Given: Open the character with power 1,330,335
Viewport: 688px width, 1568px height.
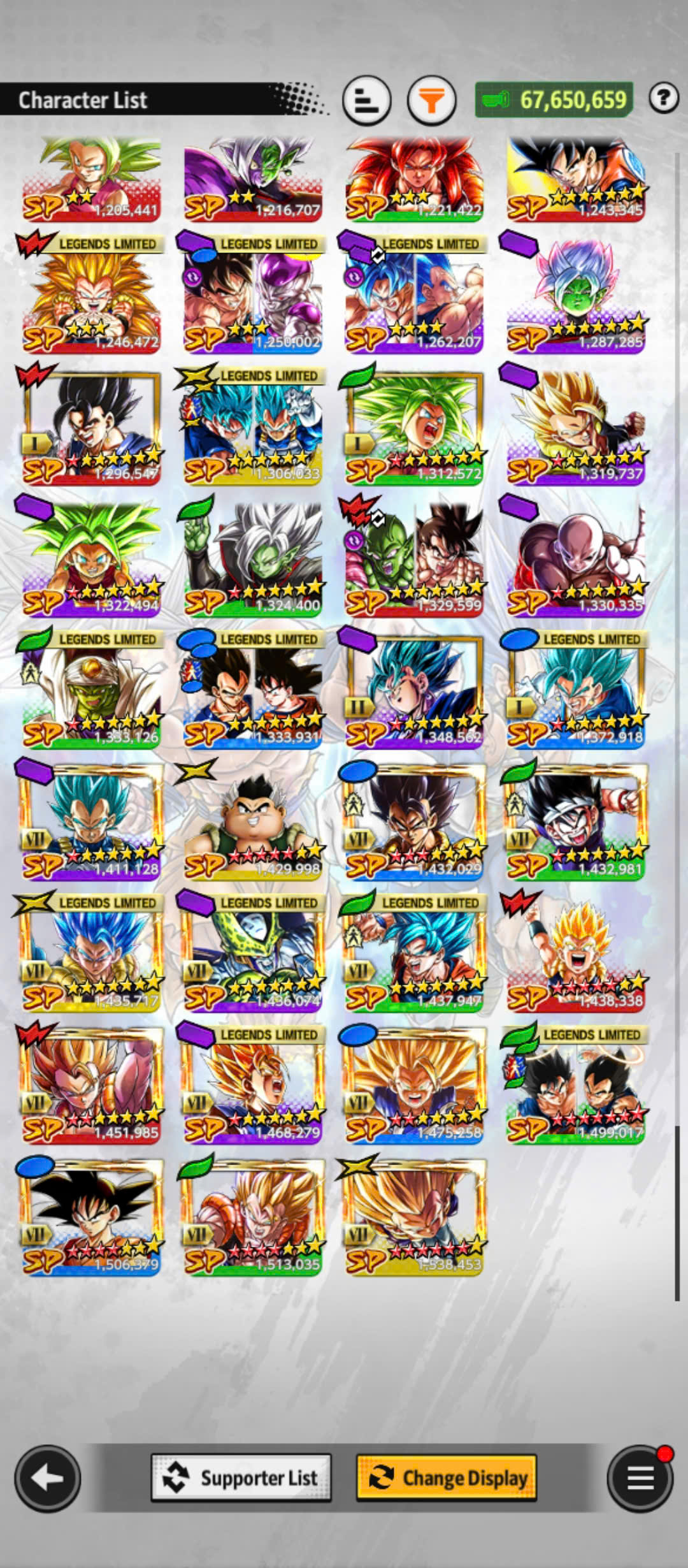Looking at the screenshot, I should click(576, 558).
